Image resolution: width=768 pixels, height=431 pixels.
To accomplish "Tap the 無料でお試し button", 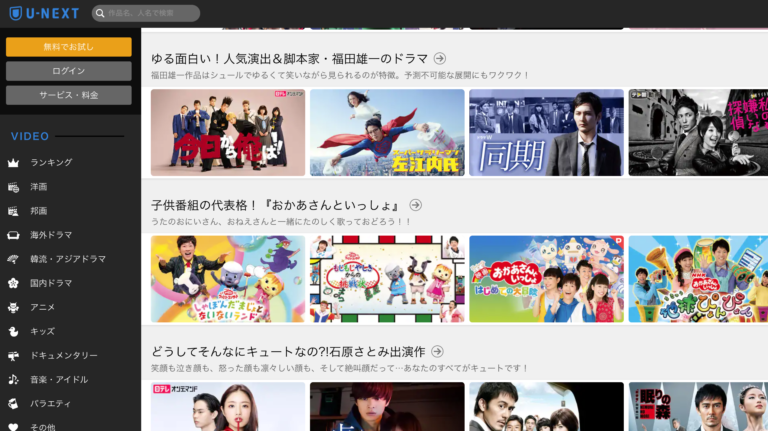I will point(68,47).
